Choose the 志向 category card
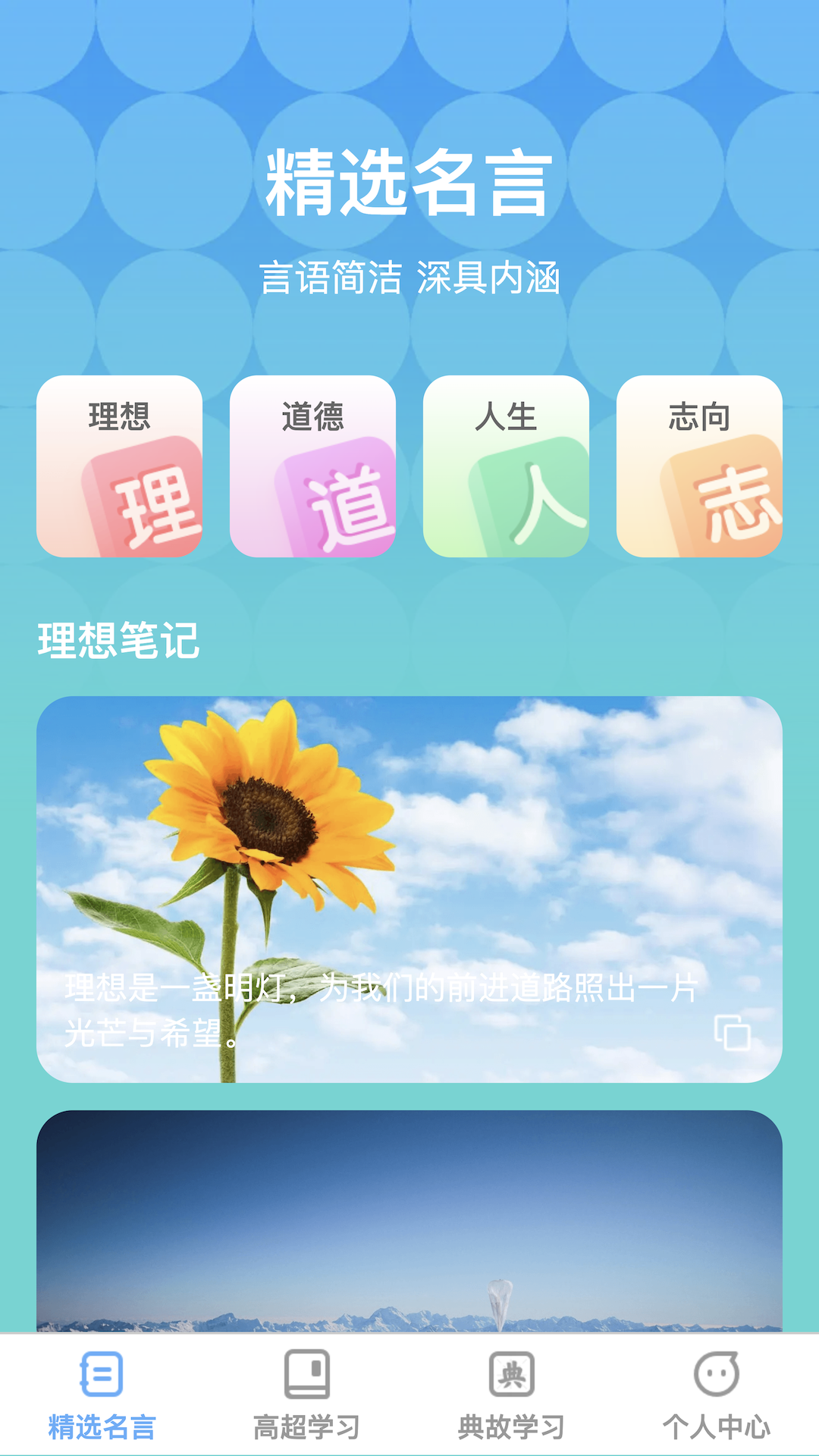Screen dimensions: 819x1456 (x=699, y=466)
